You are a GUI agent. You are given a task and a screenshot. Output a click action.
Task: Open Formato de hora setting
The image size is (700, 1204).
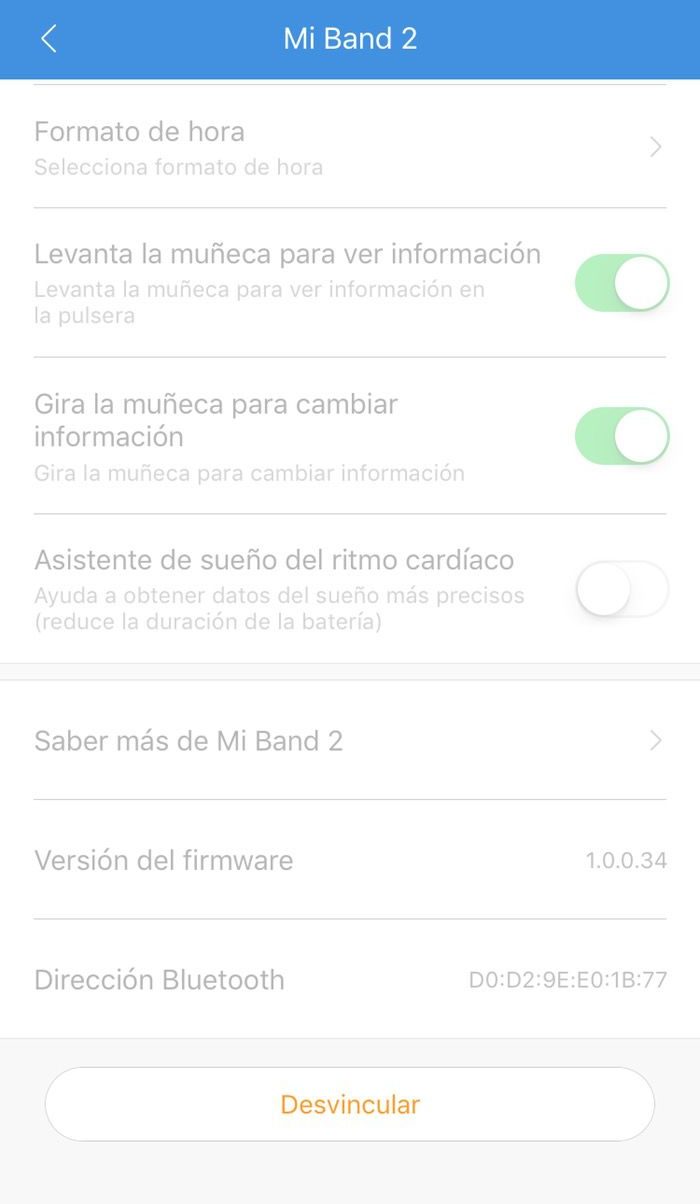pyautogui.click(x=350, y=147)
